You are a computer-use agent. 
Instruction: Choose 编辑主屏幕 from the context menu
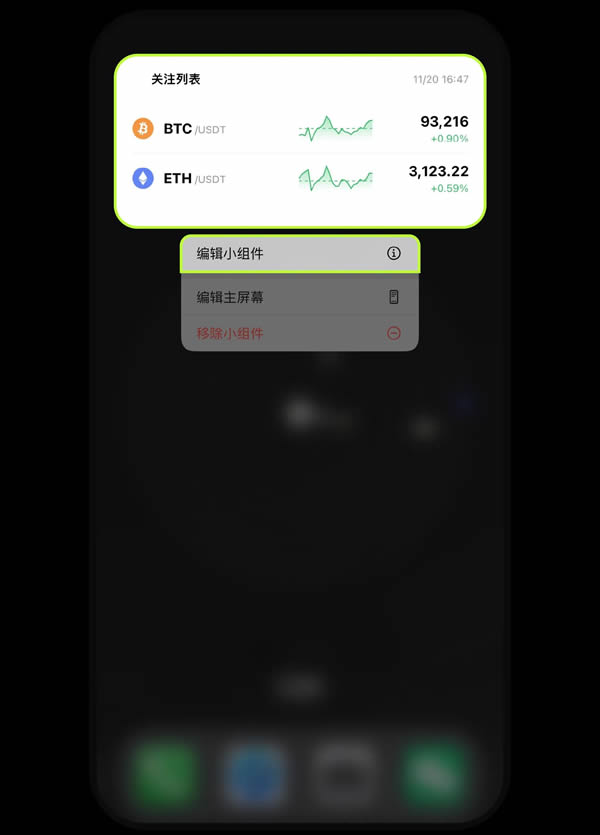(299, 297)
